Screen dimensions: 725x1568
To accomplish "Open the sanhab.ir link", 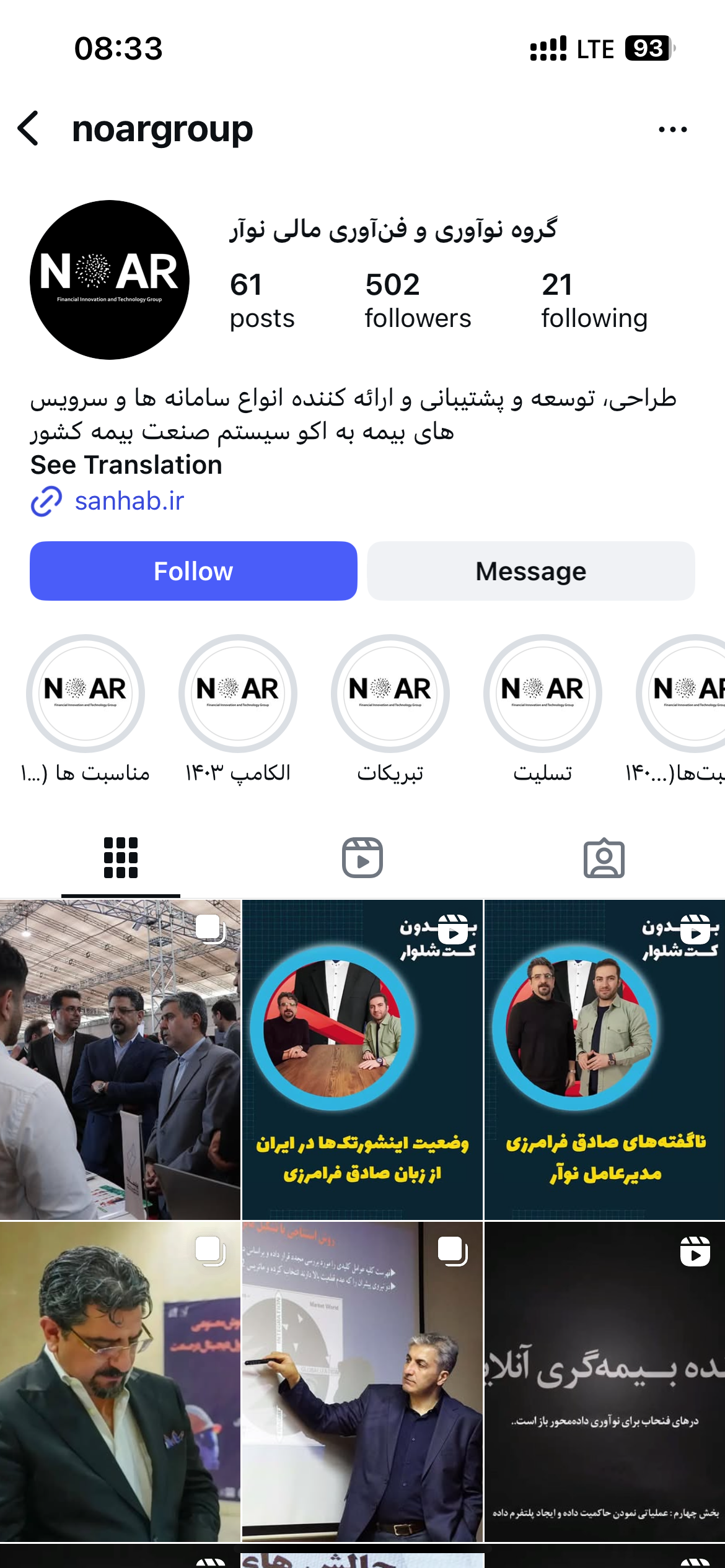I will pyautogui.click(x=129, y=501).
